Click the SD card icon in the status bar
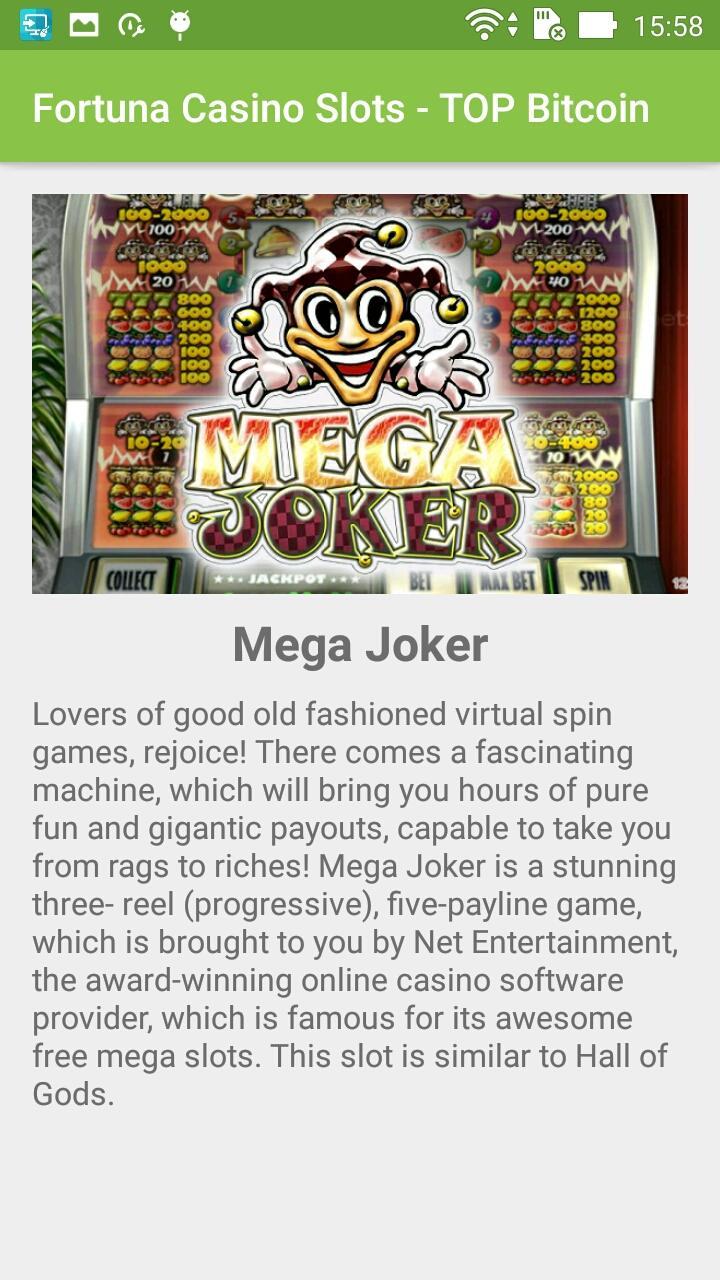The height and width of the screenshot is (1280, 720). 550,23
